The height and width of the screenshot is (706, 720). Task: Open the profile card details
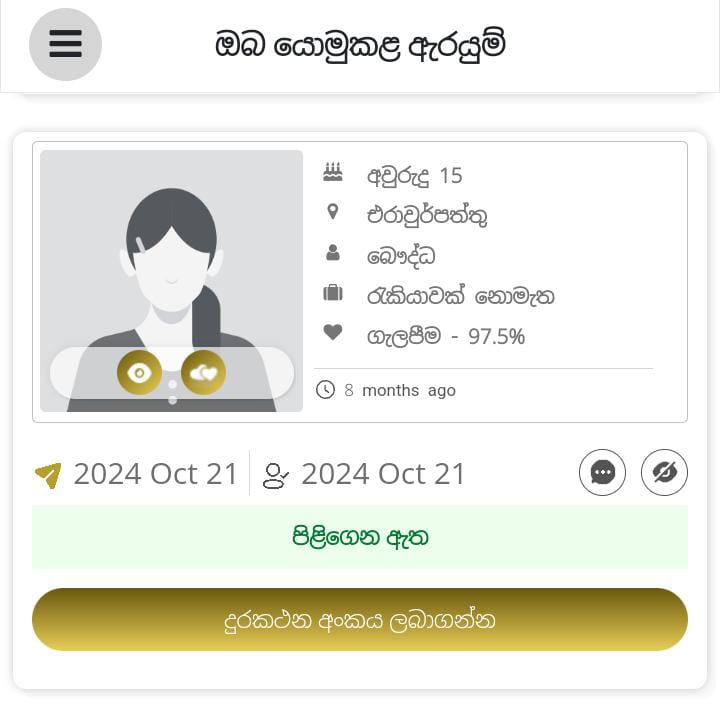click(x=490, y=280)
